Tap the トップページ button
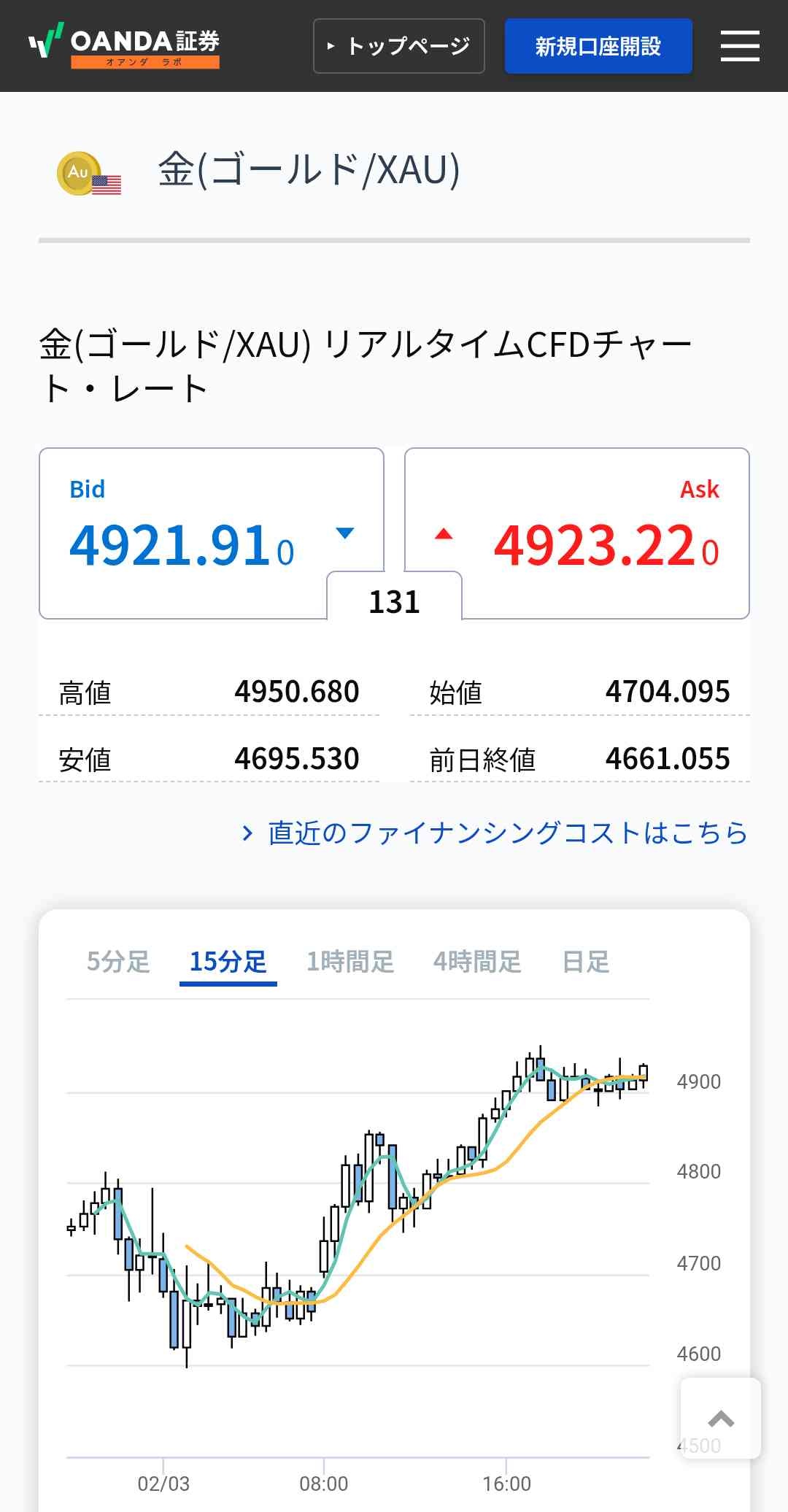This screenshot has width=788, height=1512. (x=399, y=46)
